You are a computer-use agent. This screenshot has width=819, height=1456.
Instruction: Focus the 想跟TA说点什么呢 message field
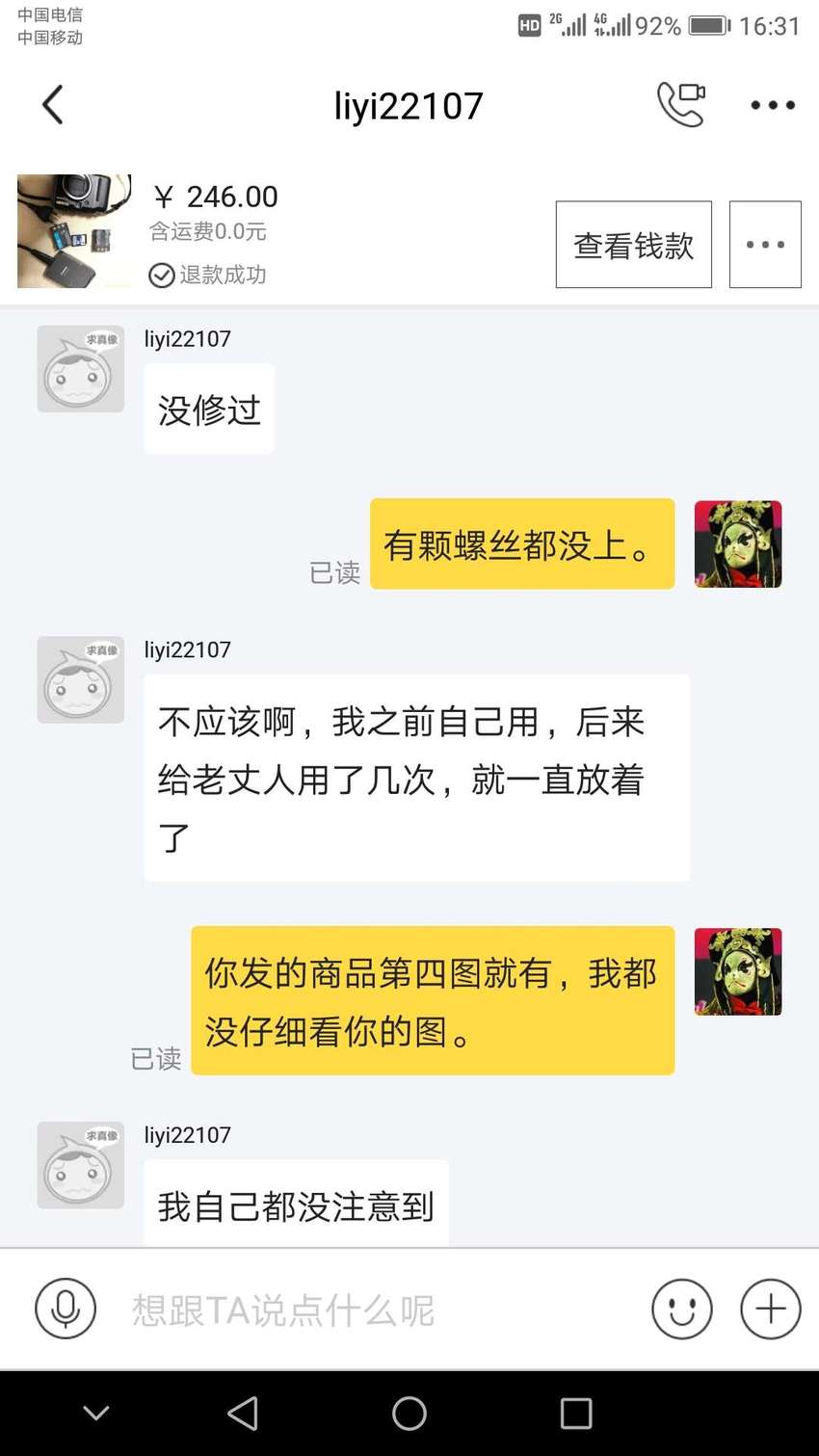(376, 1310)
